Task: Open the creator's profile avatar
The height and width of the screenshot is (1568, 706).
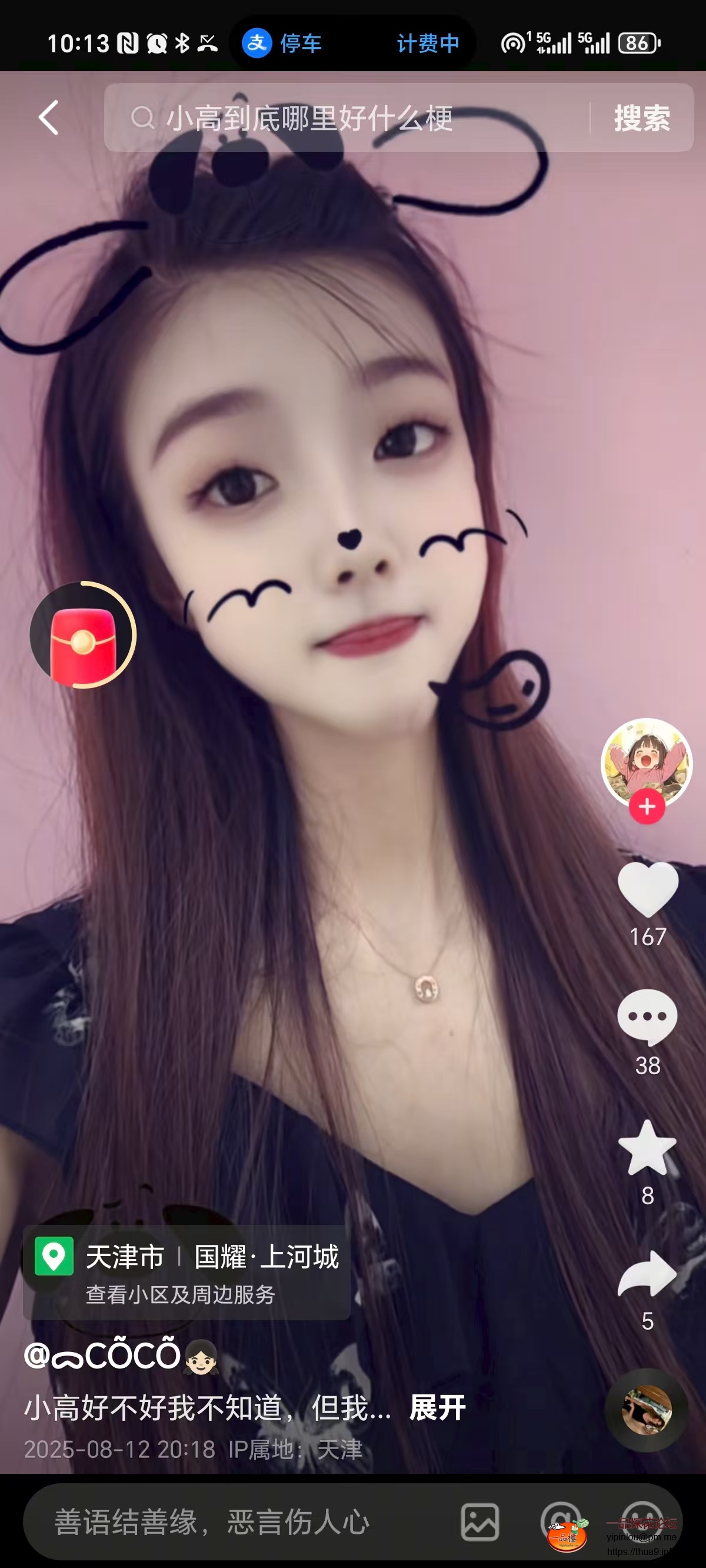Action: coord(647,761)
